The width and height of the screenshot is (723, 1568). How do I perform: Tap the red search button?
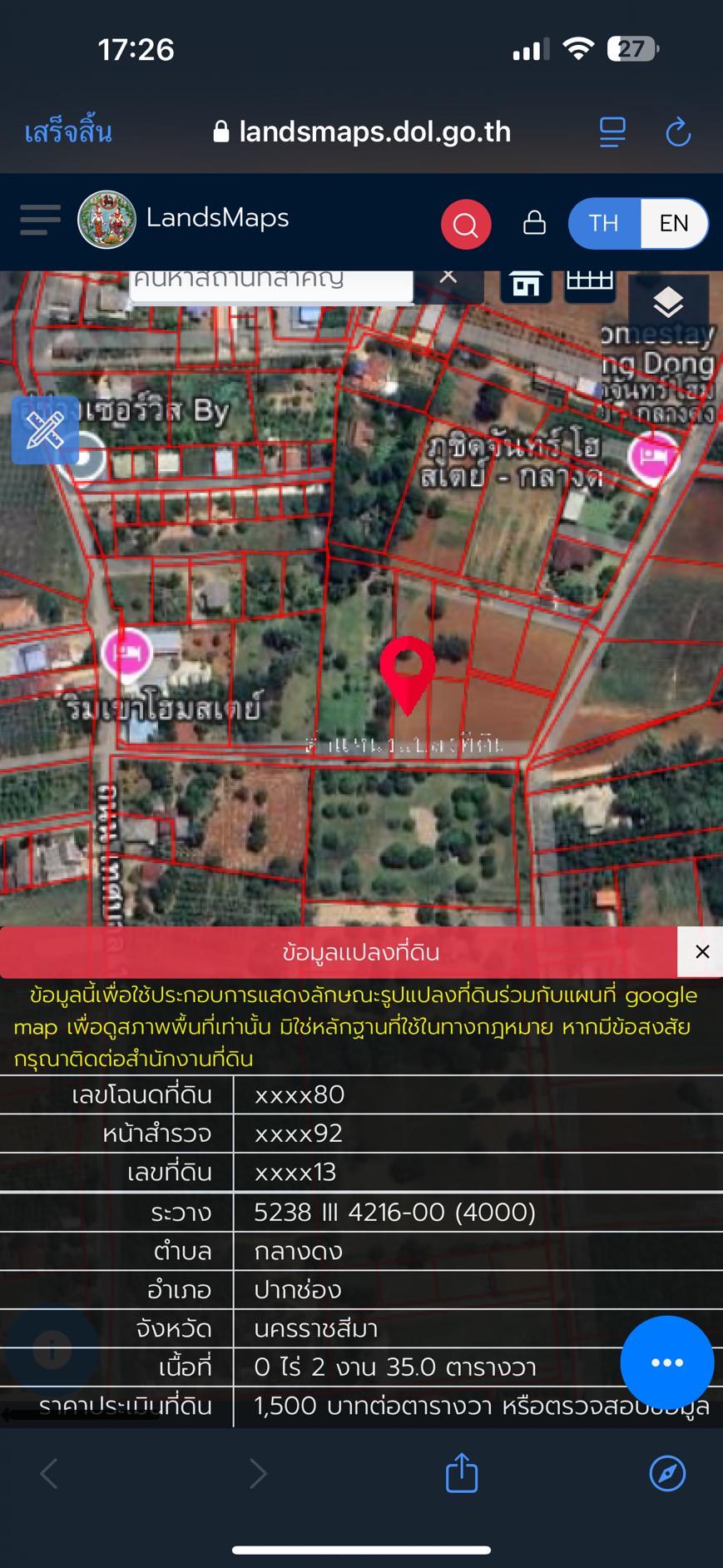point(465,224)
